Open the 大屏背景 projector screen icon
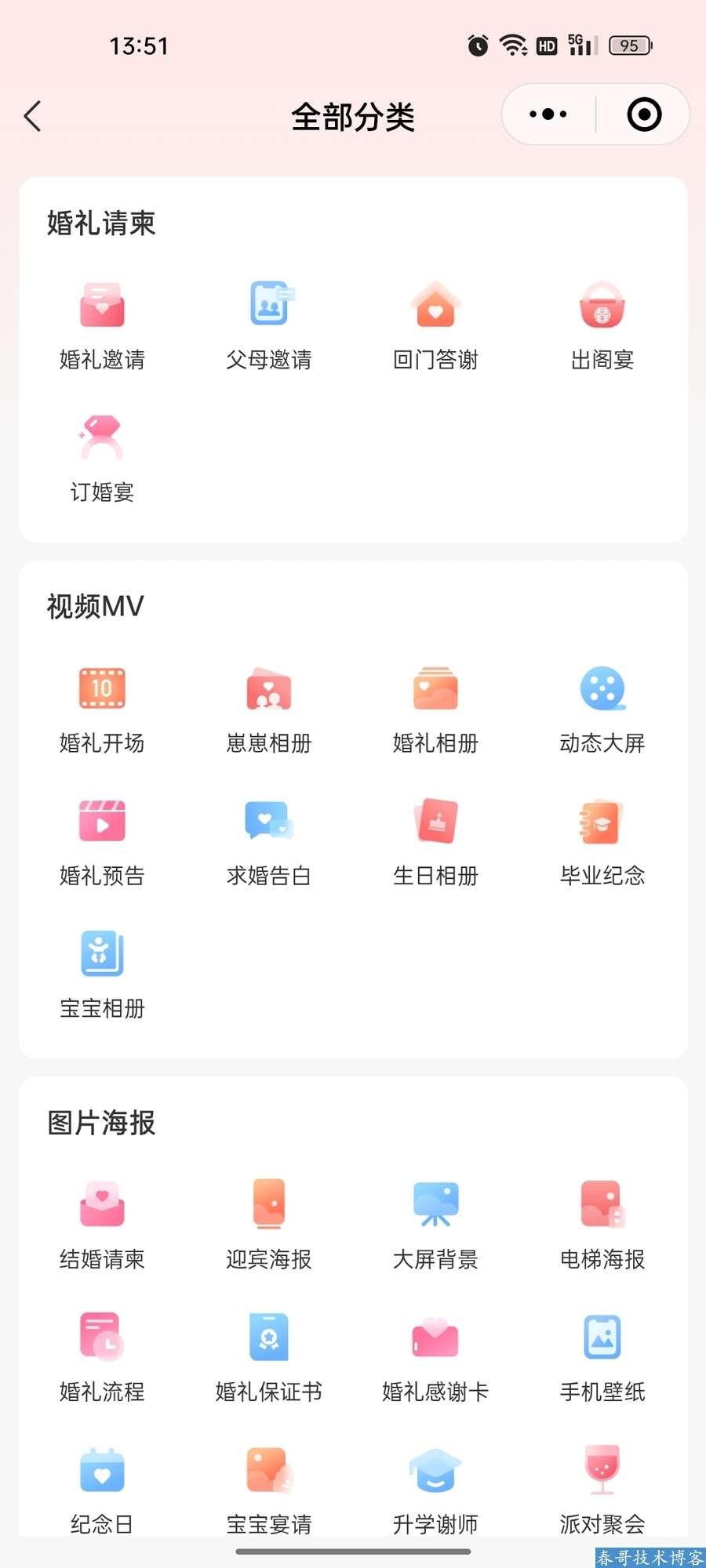Screen dimensions: 706x1568 coord(435,1205)
